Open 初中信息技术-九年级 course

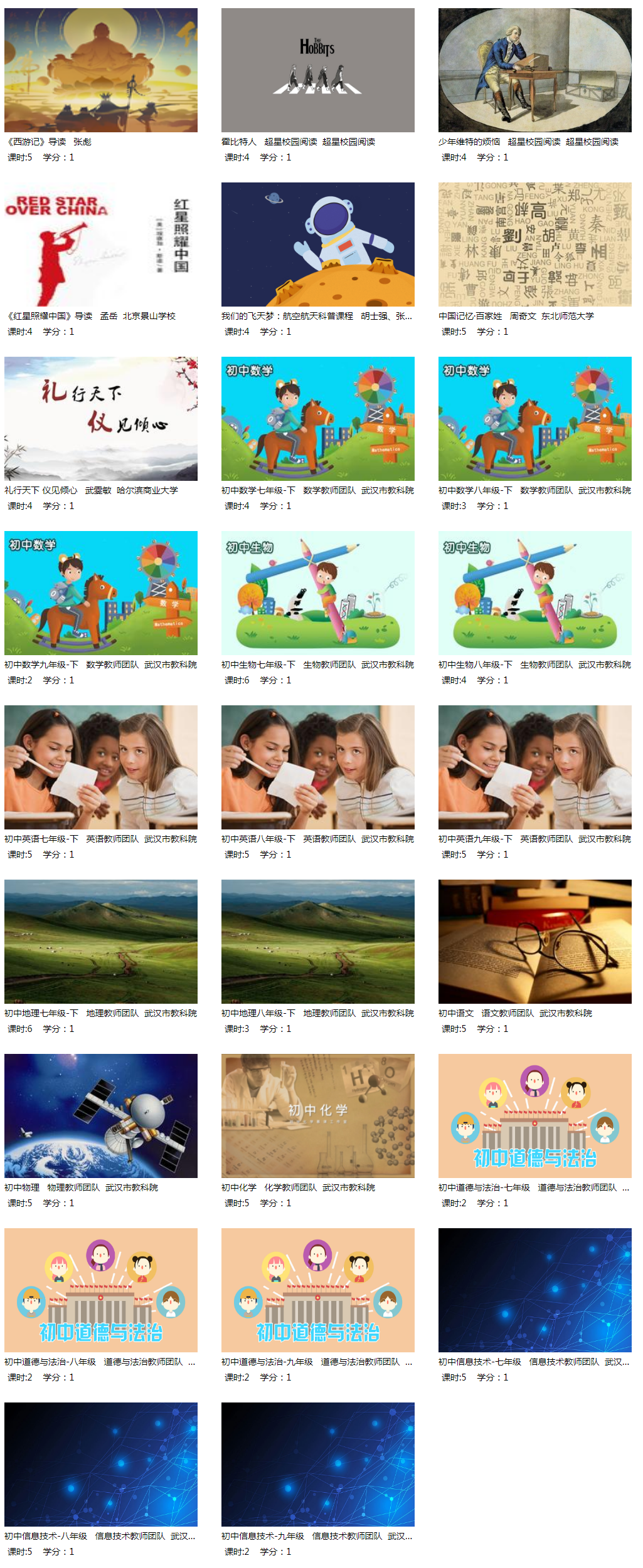coord(317,1465)
